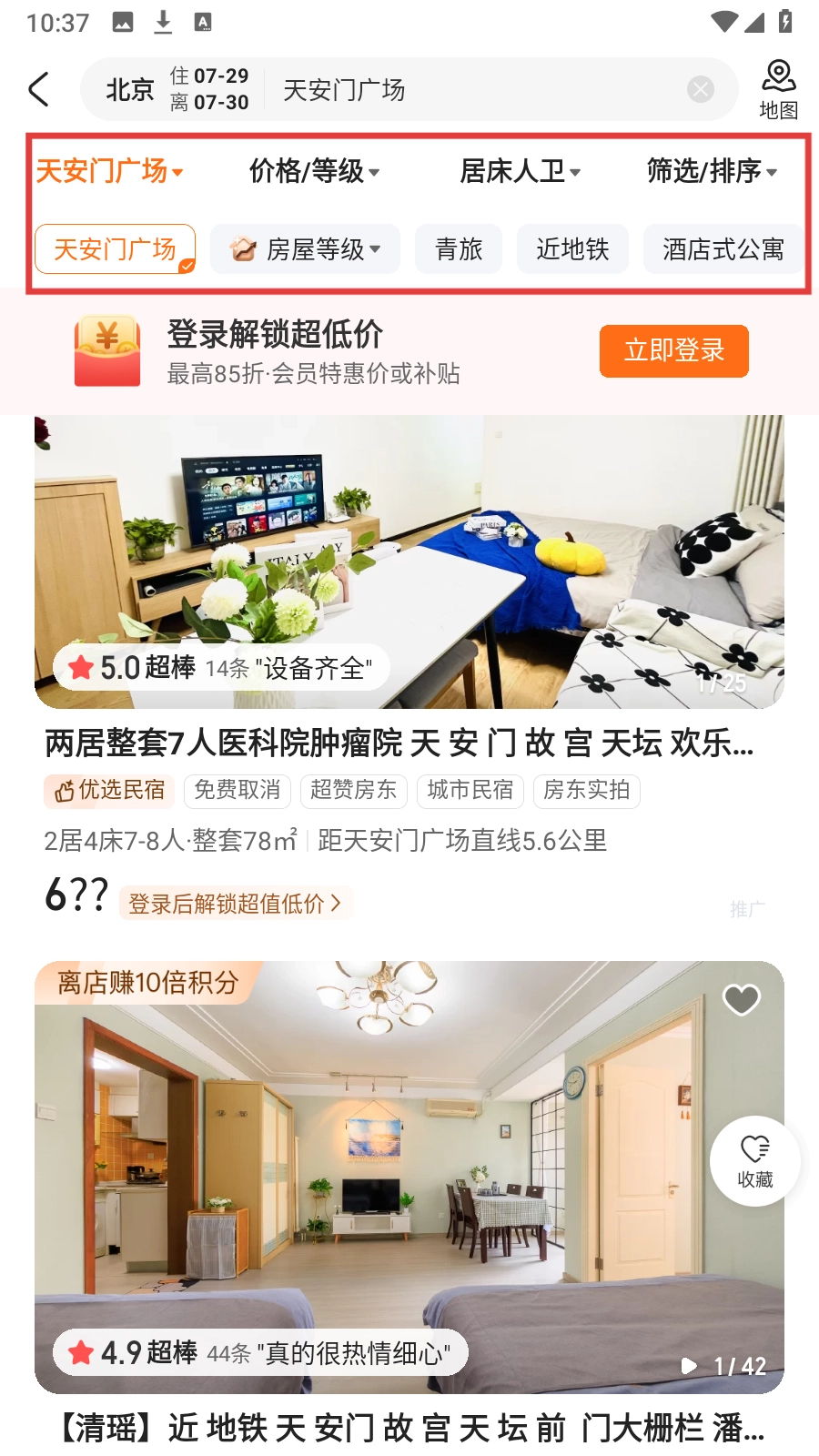Clear the 天安门广场 search text
This screenshot has width=819, height=1456.
[x=700, y=89]
